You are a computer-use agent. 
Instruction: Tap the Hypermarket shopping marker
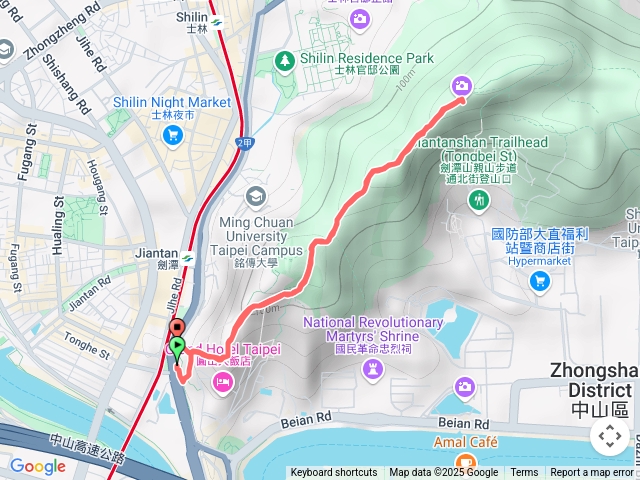(x=540, y=281)
